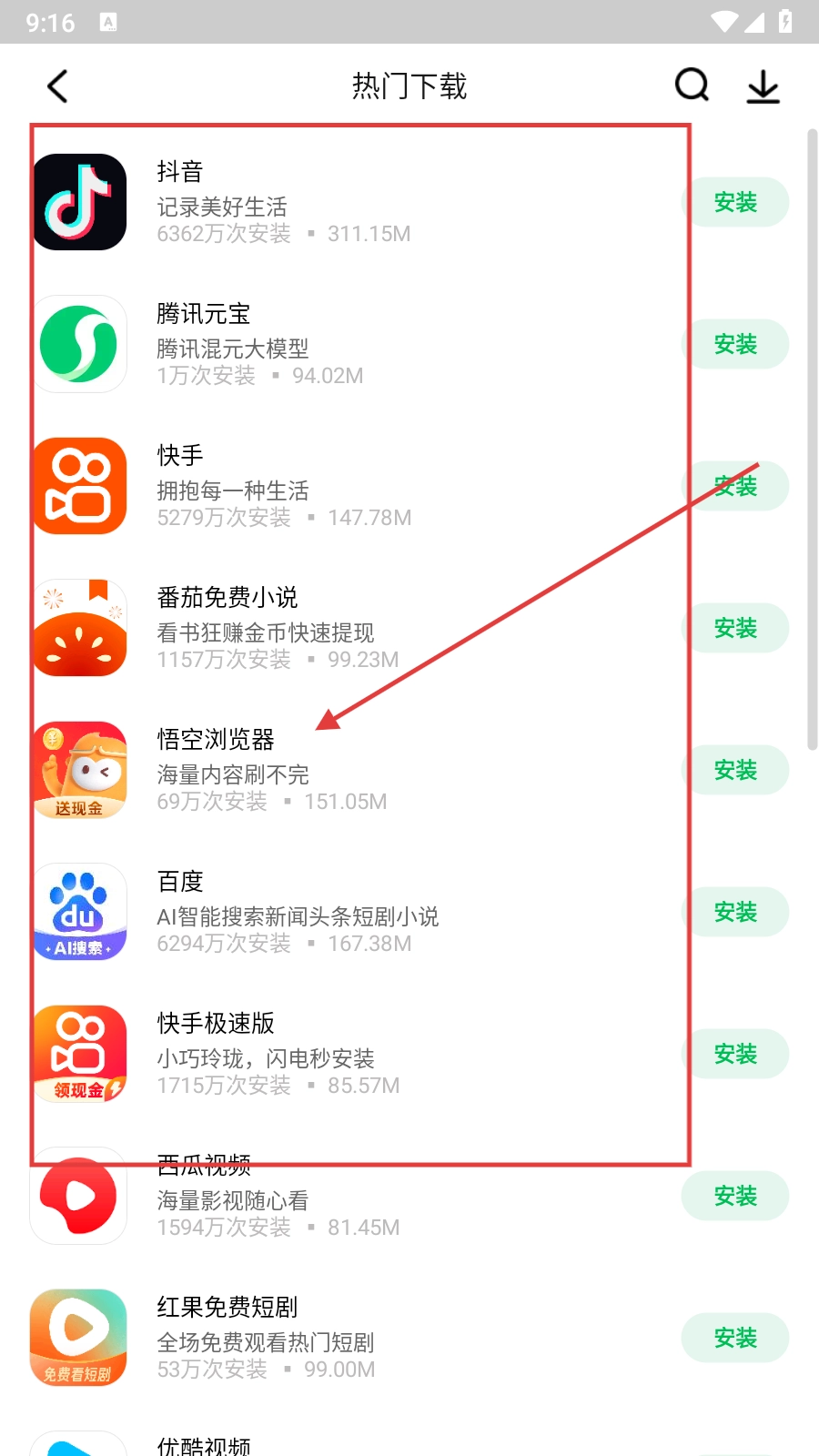Screen dimensions: 819x1456
Task: Open the search icon
Action: click(x=692, y=86)
